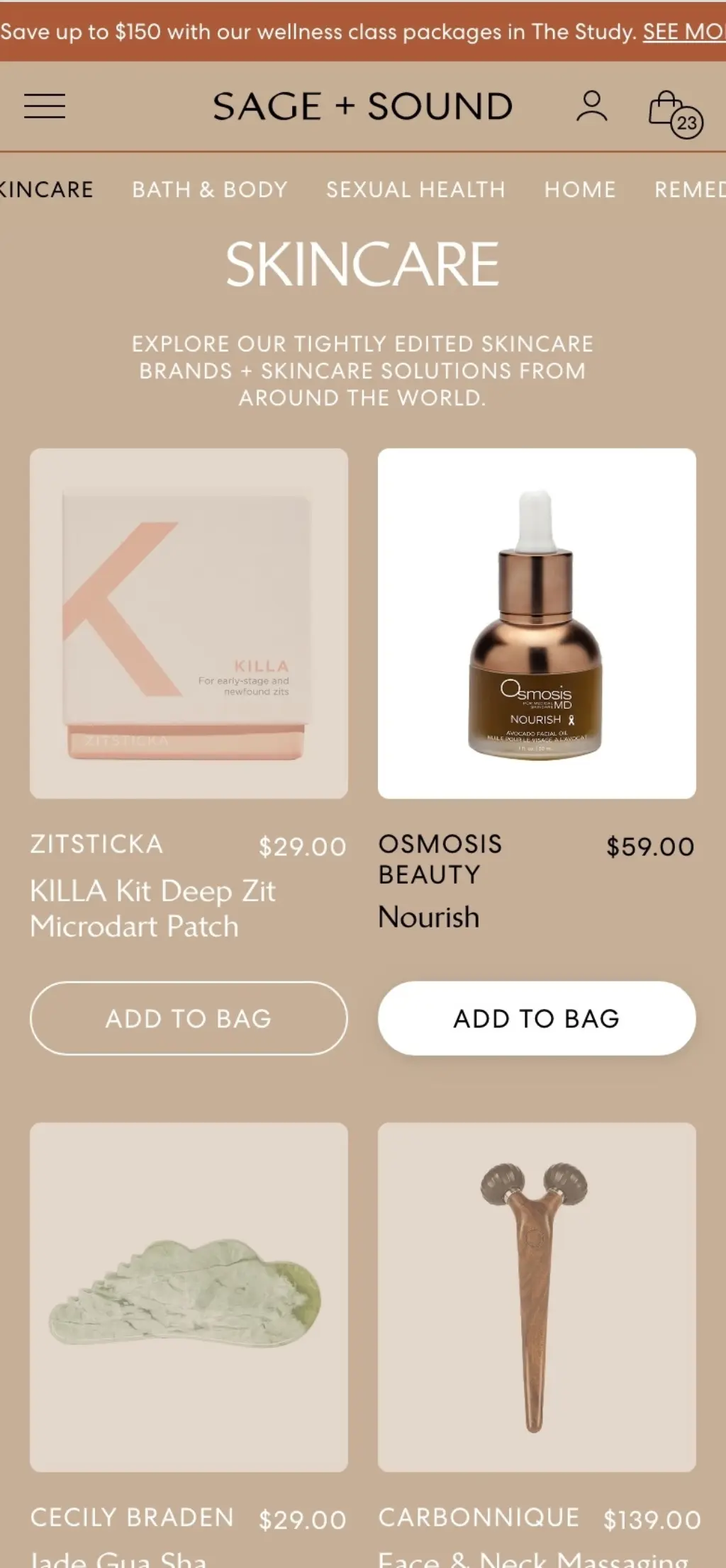Switch to the Sexual Health category
Viewport: 726px width, 1568px height.
pos(415,189)
